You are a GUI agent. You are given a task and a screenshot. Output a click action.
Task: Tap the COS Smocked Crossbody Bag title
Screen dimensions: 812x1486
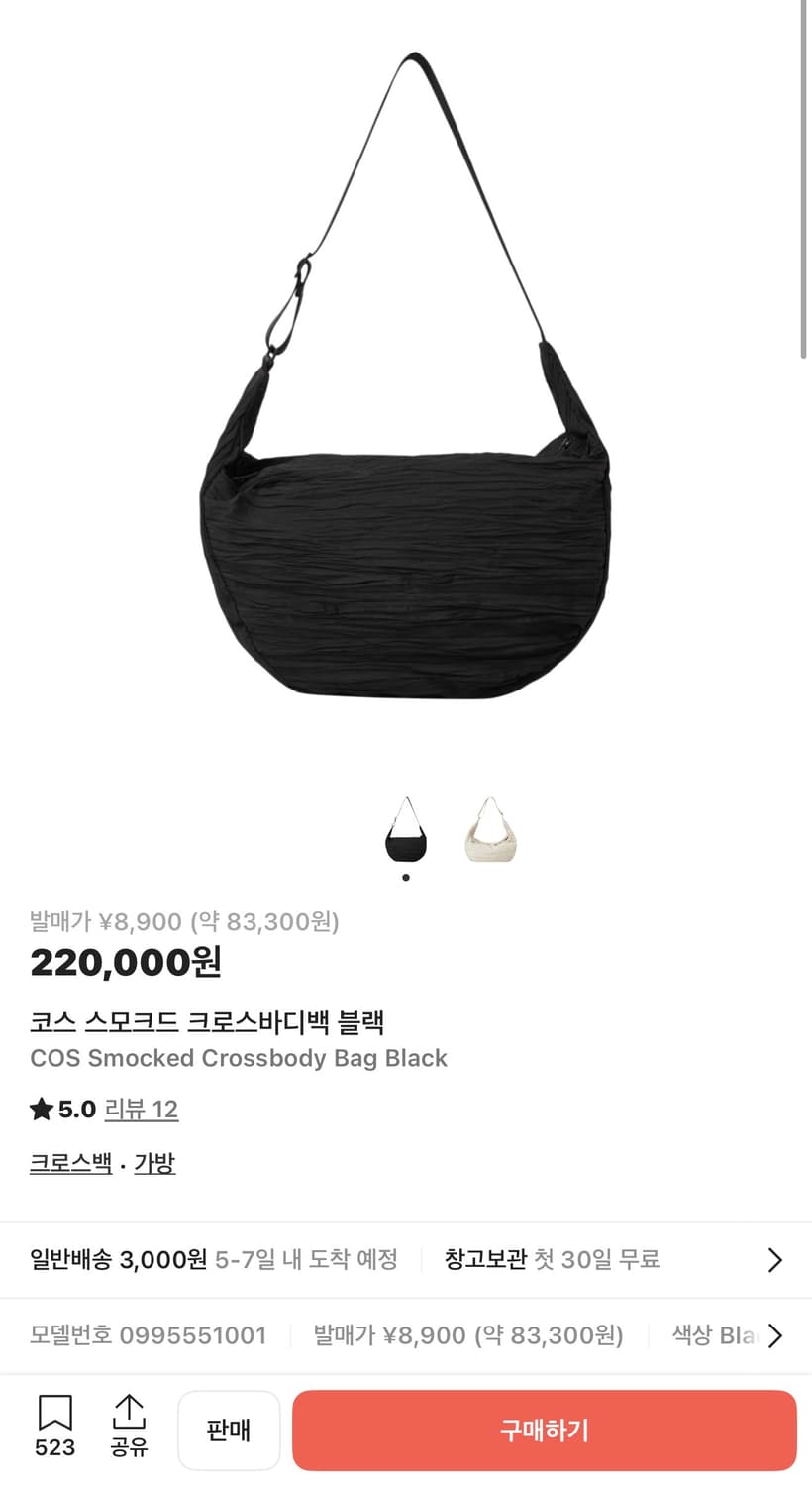click(240, 1058)
